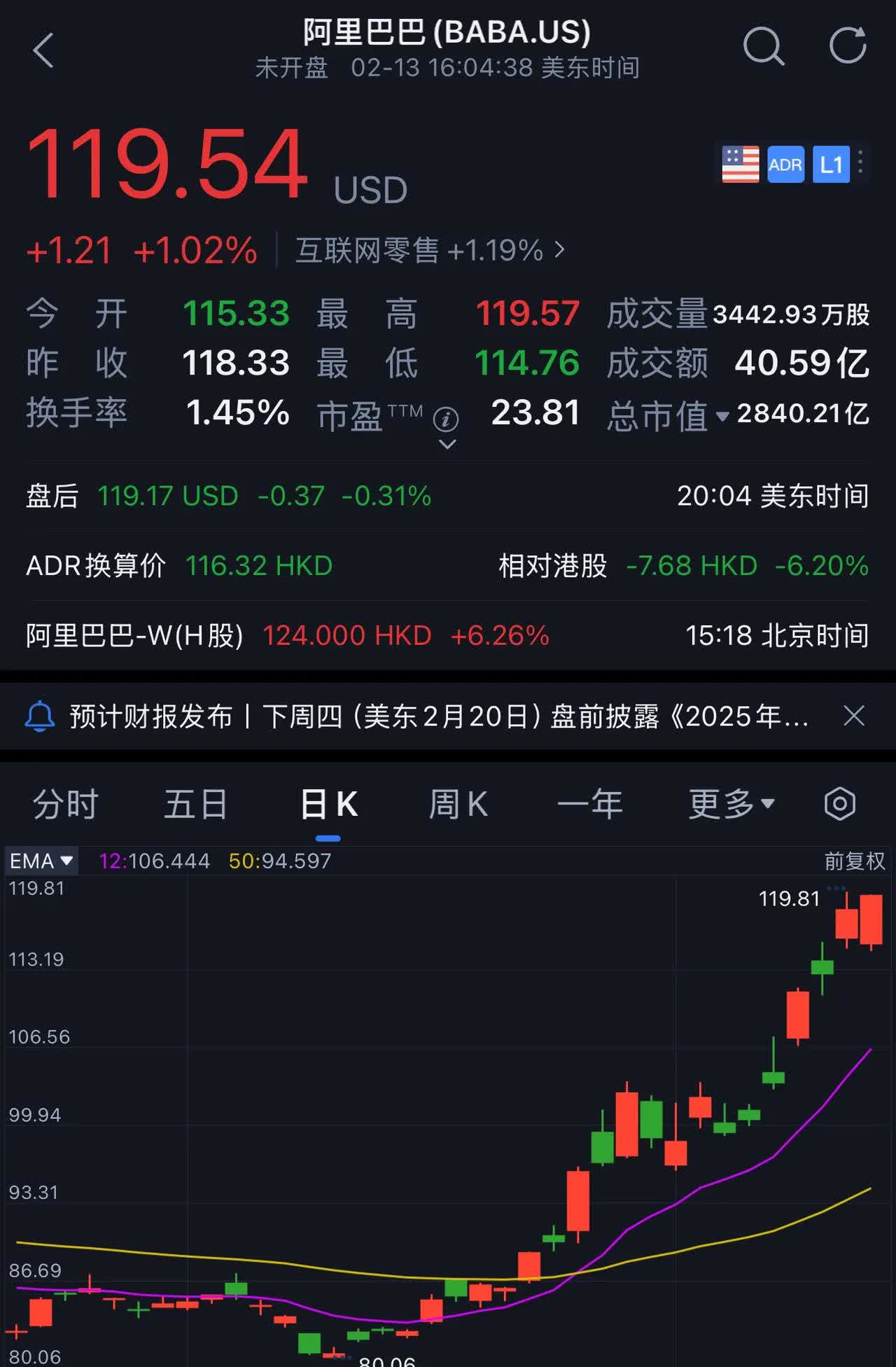Click the L1 quote level badge
Image resolution: width=896 pixels, height=1367 pixels.
coord(830,165)
